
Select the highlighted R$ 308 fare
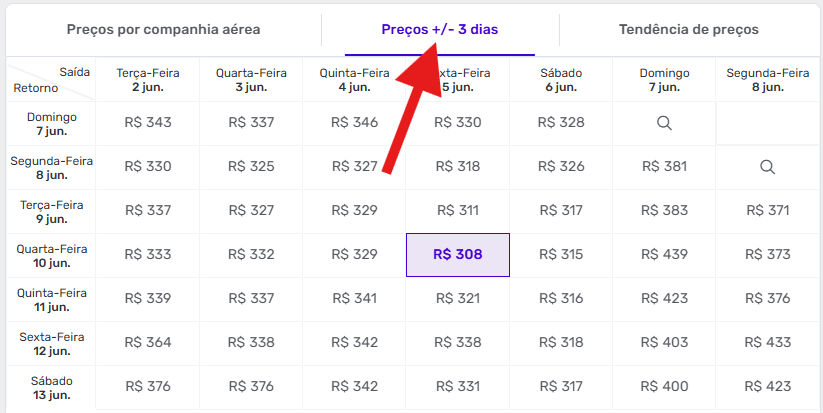(458, 255)
